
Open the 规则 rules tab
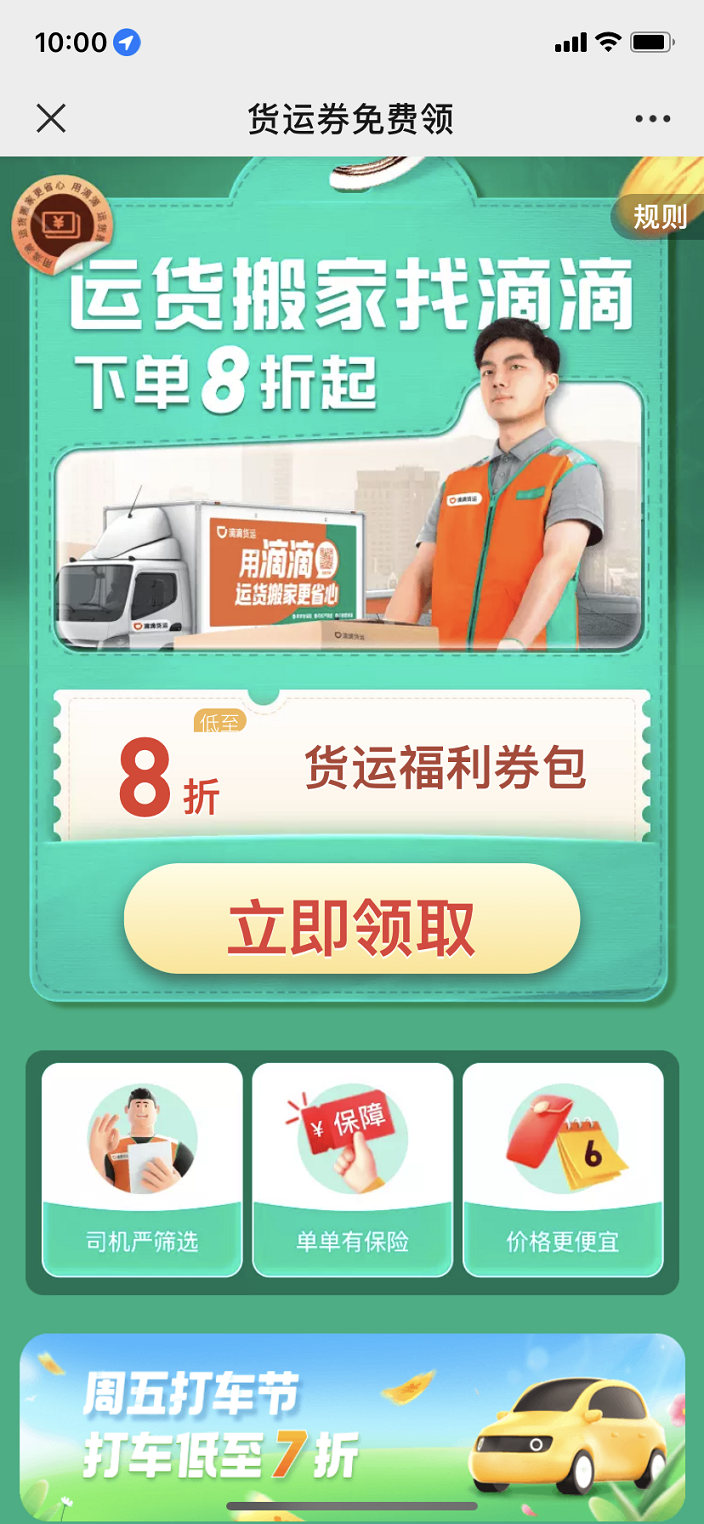(x=658, y=216)
